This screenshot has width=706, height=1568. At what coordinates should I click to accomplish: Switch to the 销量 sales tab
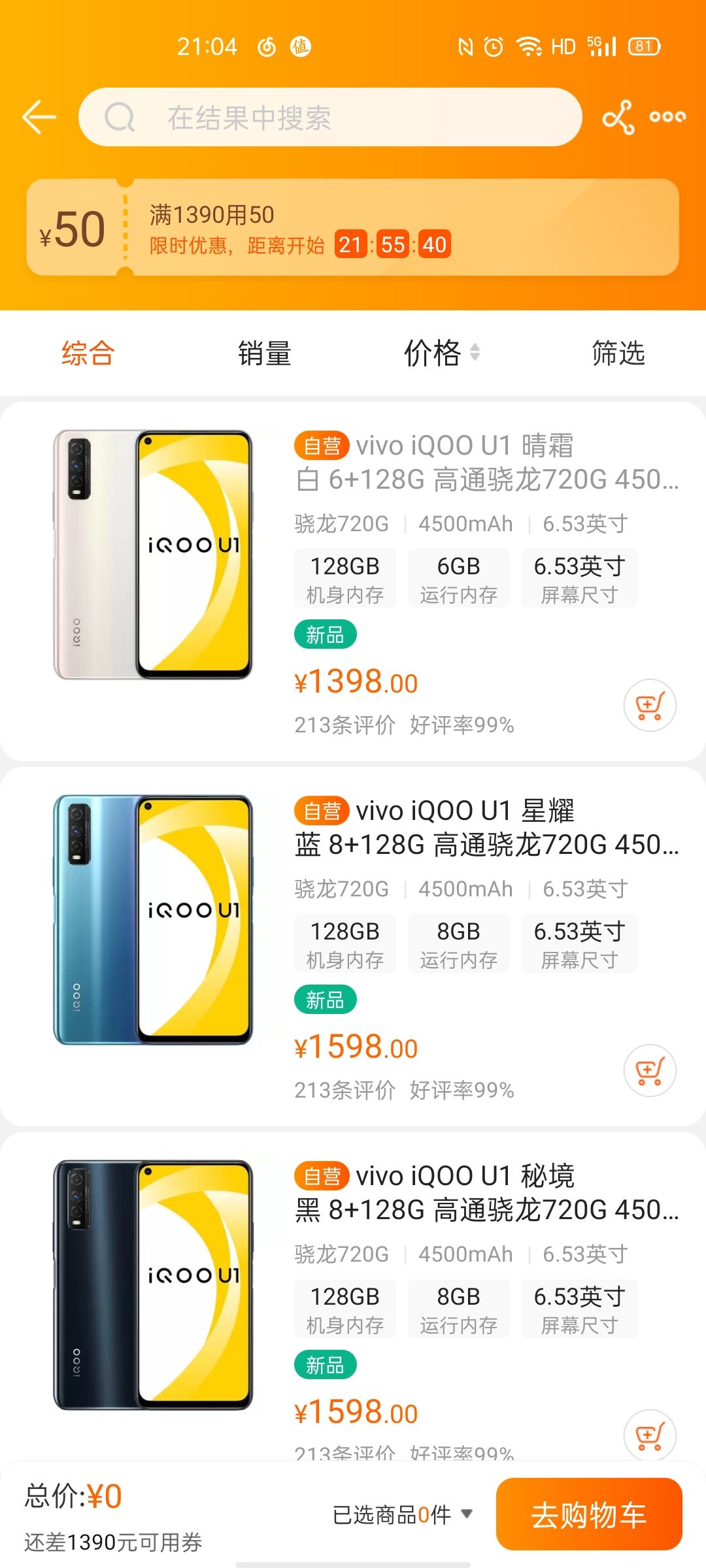264,353
